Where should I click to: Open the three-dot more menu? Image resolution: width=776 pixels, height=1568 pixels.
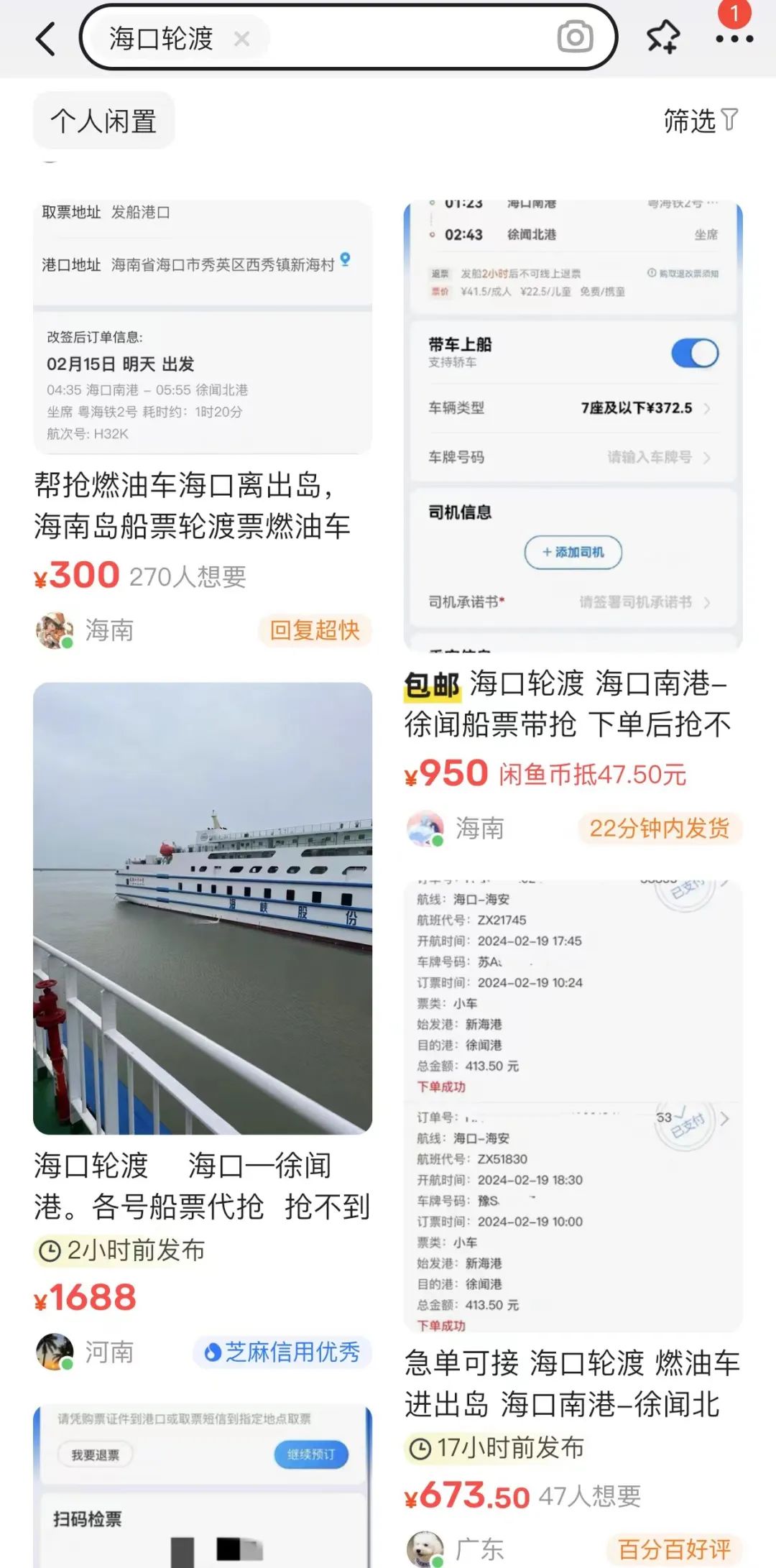(734, 37)
